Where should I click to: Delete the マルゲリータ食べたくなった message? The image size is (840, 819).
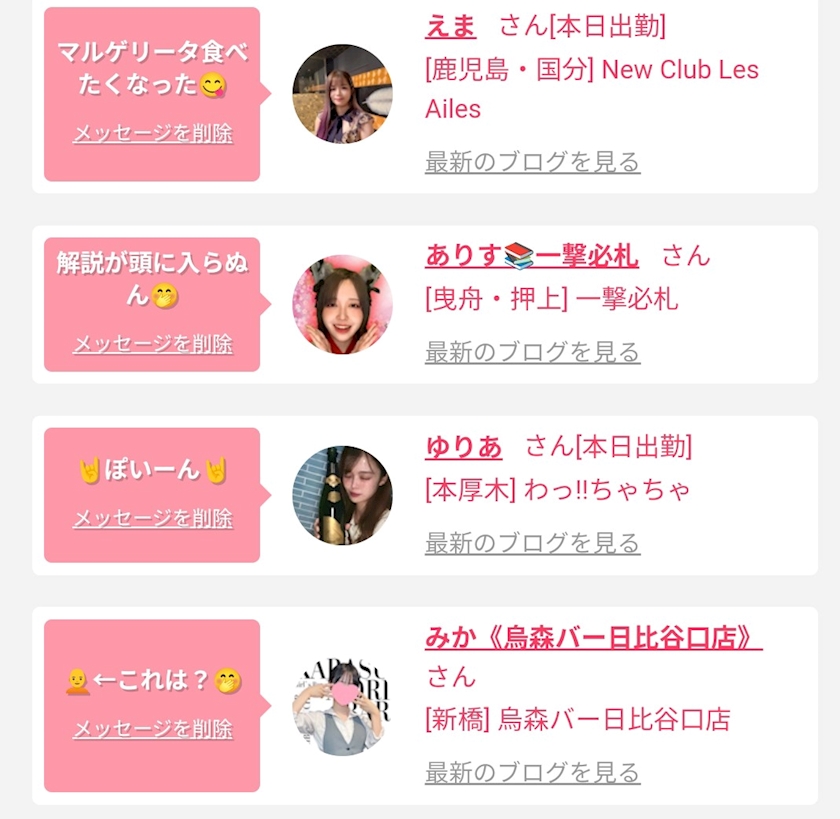coord(153,133)
